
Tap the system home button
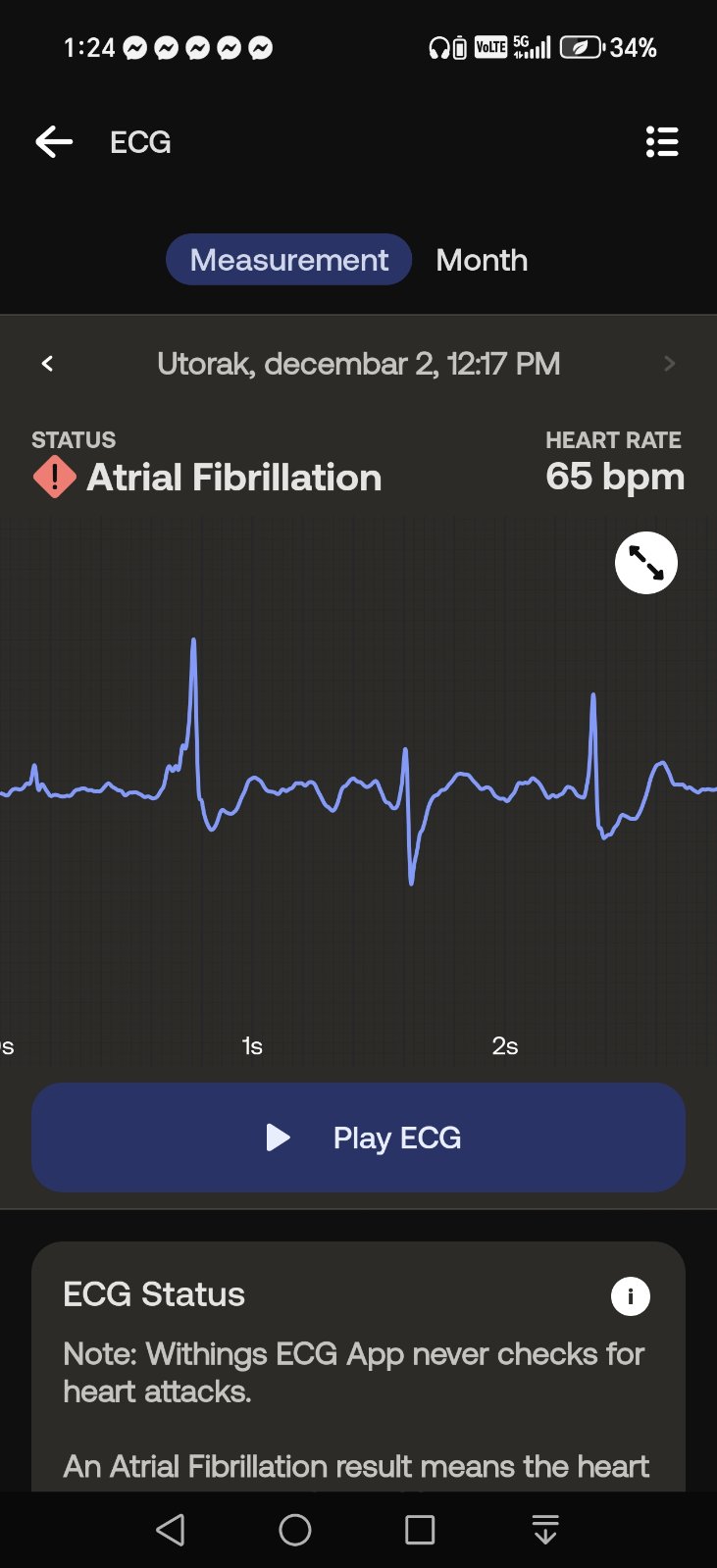coord(294,1530)
